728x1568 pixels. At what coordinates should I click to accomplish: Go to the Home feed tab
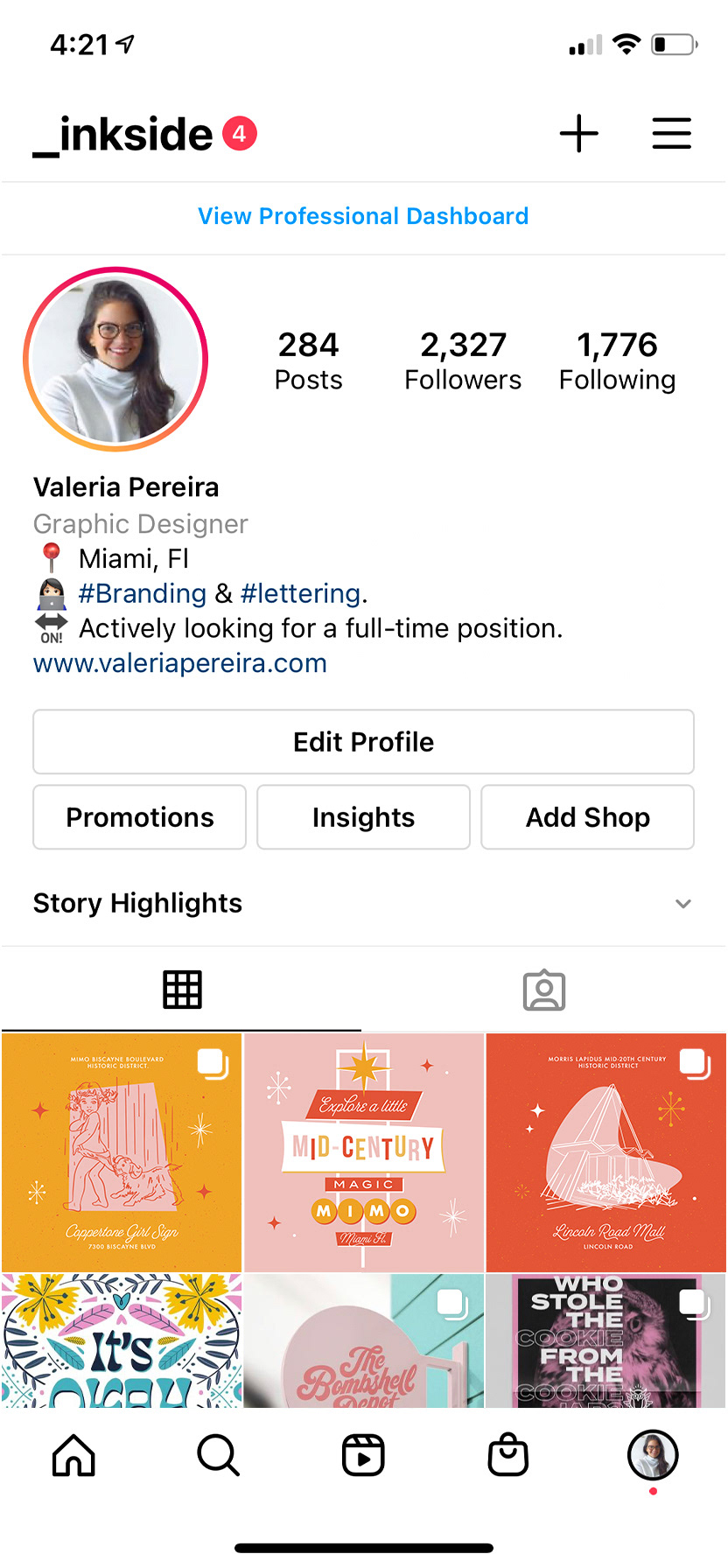coord(73,1455)
